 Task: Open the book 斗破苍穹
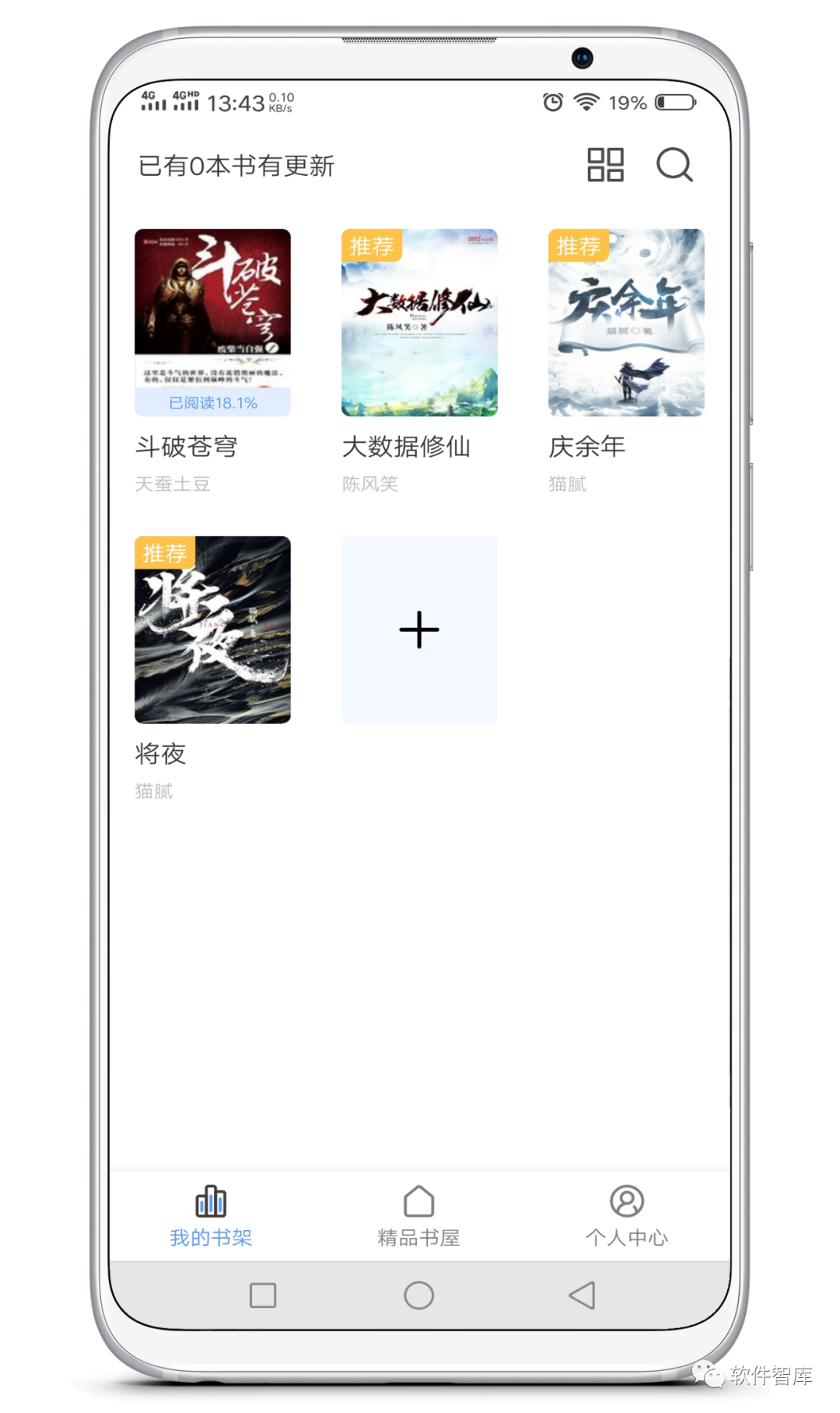212,322
